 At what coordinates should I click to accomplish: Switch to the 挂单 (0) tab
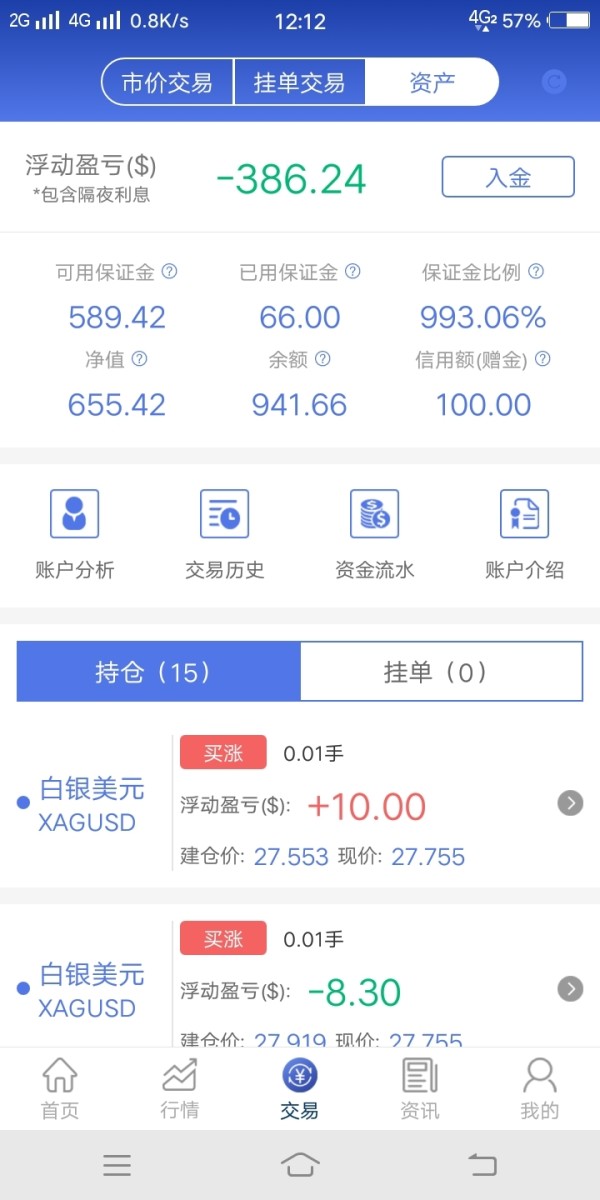tap(441, 671)
